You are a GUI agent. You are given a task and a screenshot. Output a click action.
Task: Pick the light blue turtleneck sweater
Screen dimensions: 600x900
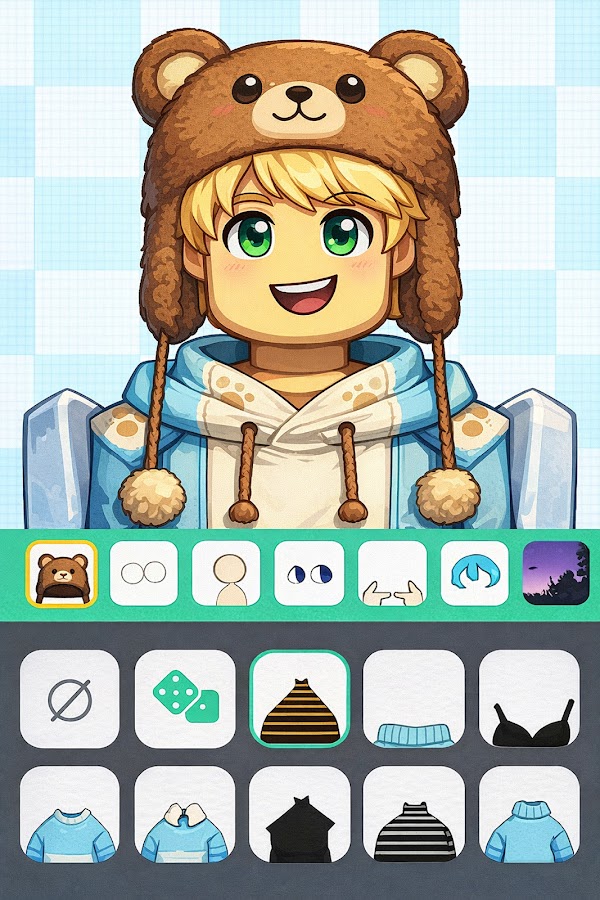529,815
